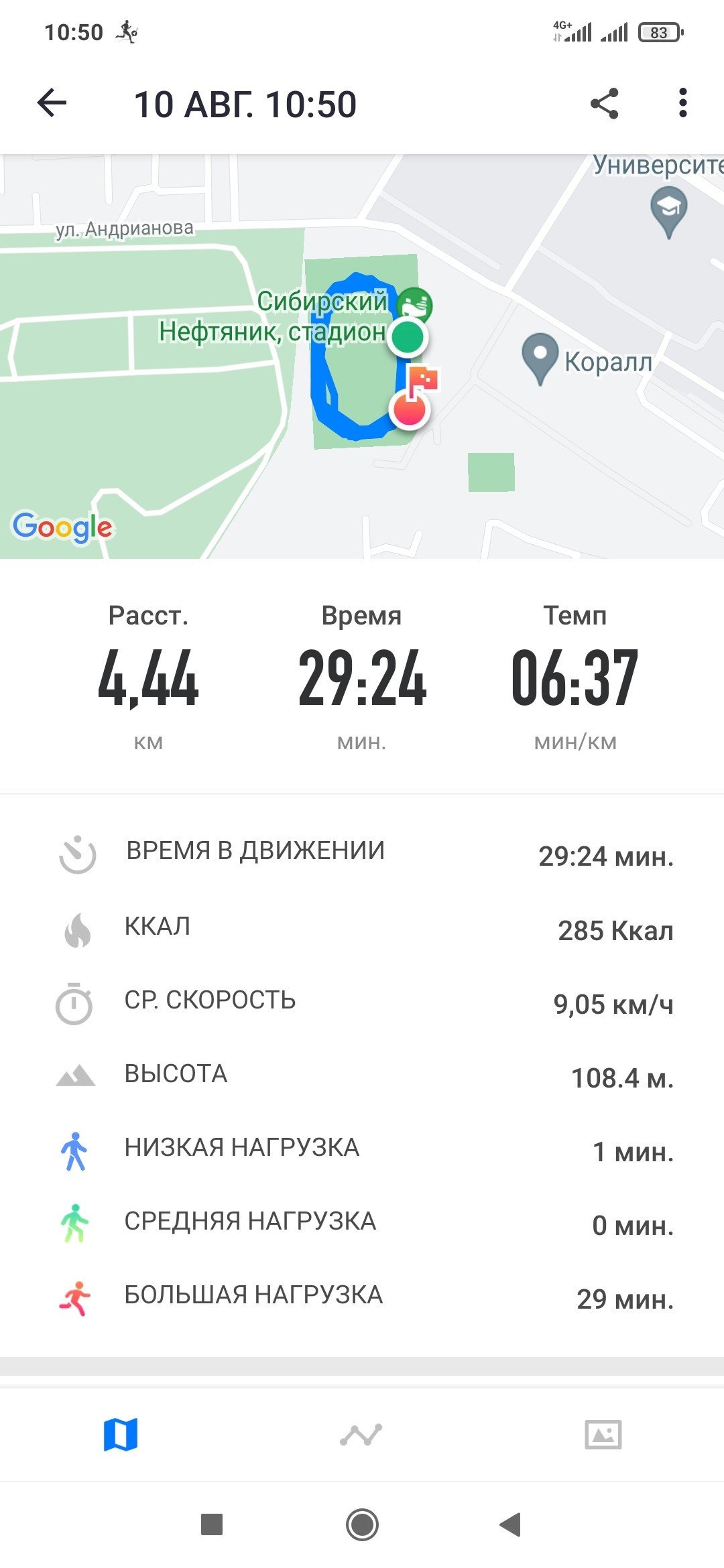Open the three-dot overflow menu
This screenshot has width=724, height=1568.
pyautogui.click(x=682, y=103)
